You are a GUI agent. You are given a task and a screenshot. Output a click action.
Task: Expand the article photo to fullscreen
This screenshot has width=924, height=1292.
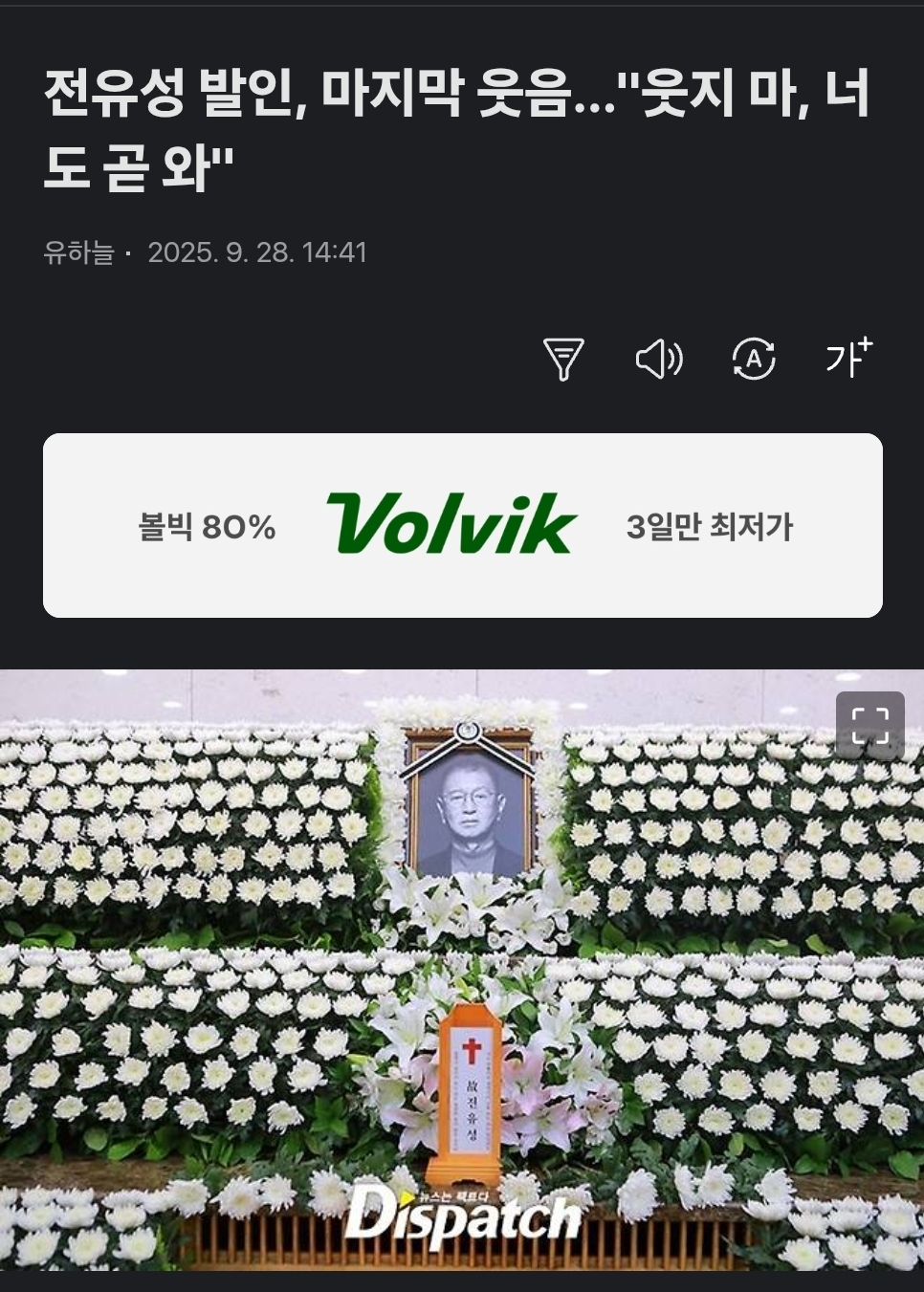[x=869, y=726]
